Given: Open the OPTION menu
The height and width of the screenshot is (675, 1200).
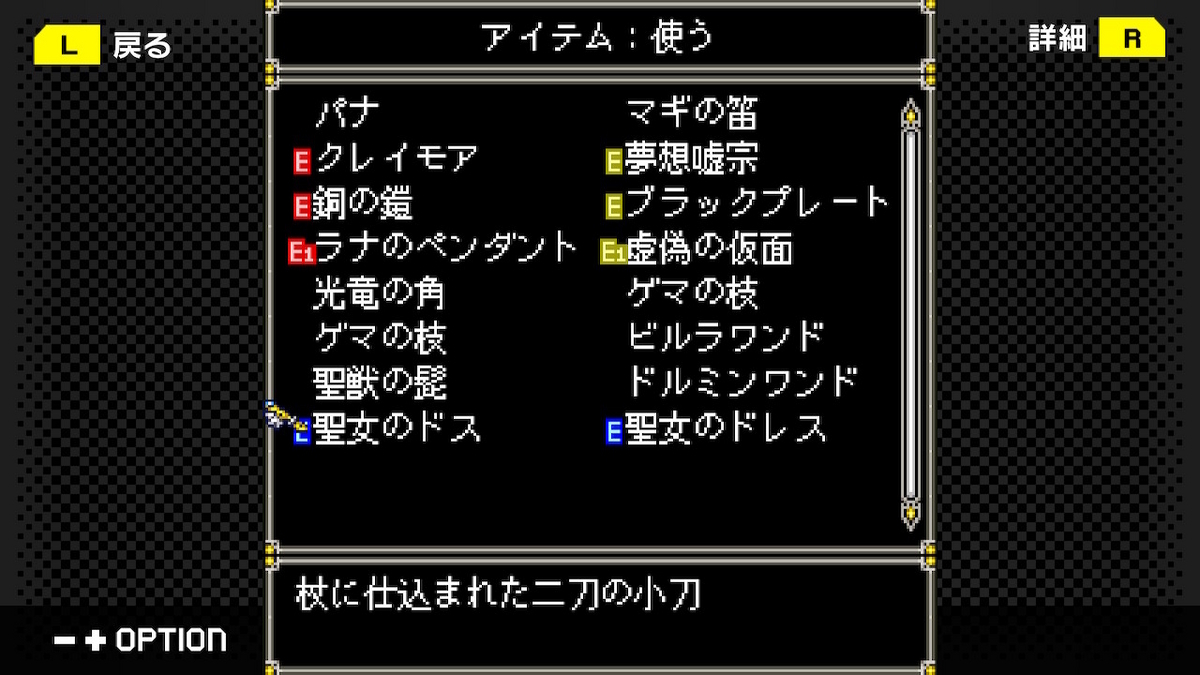Looking at the screenshot, I should point(140,640).
